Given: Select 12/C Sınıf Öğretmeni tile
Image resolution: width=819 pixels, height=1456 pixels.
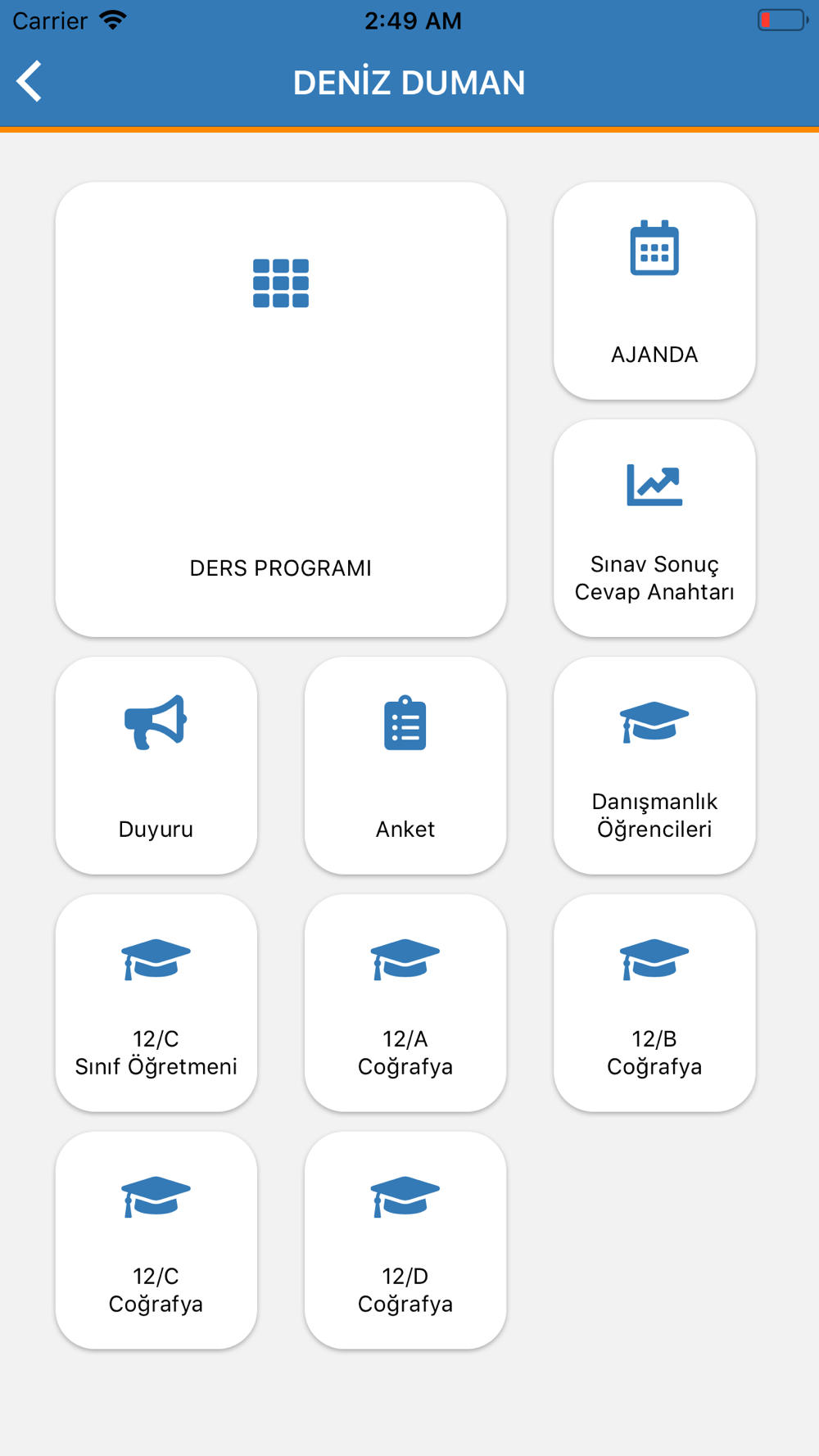Looking at the screenshot, I should pyautogui.click(x=156, y=1003).
